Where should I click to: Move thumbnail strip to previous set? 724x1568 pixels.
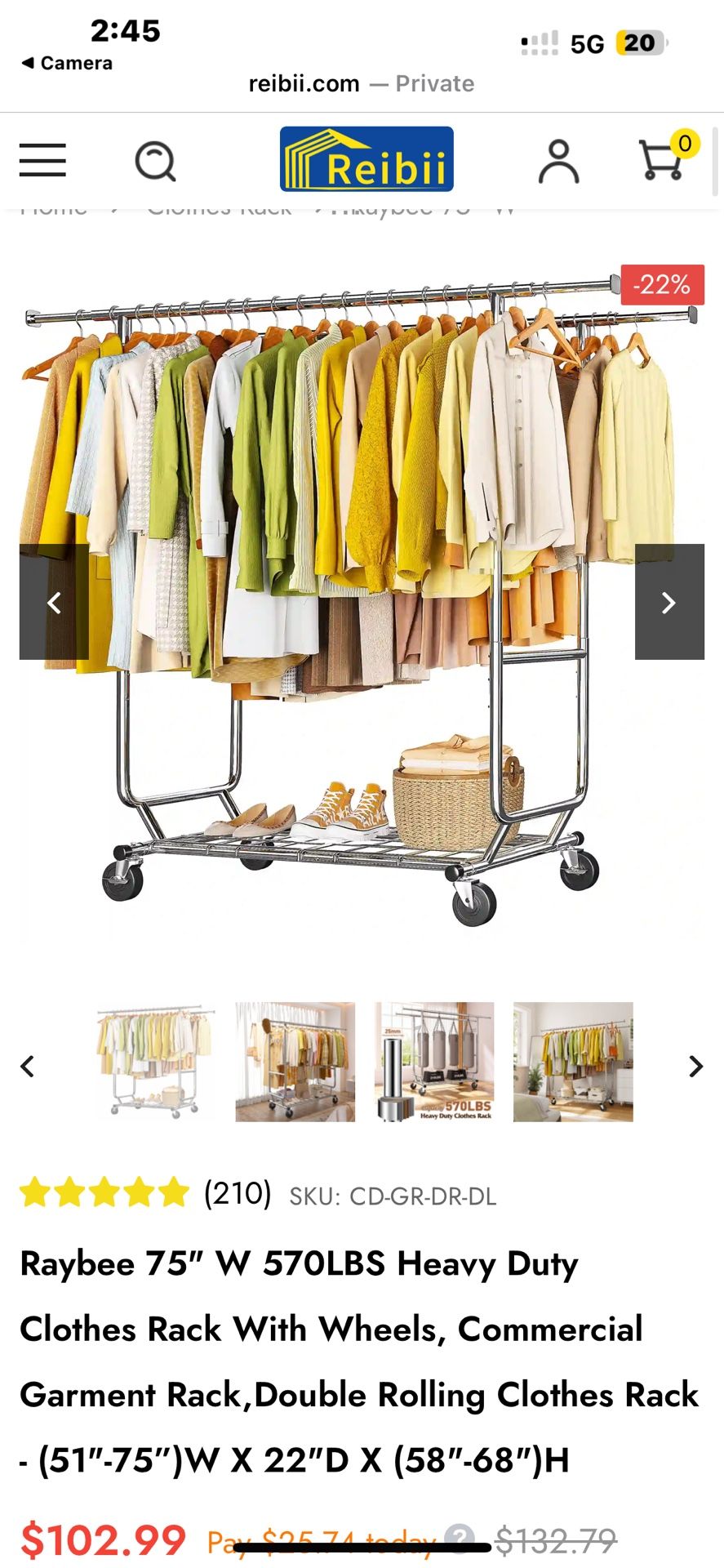coord(28,1067)
